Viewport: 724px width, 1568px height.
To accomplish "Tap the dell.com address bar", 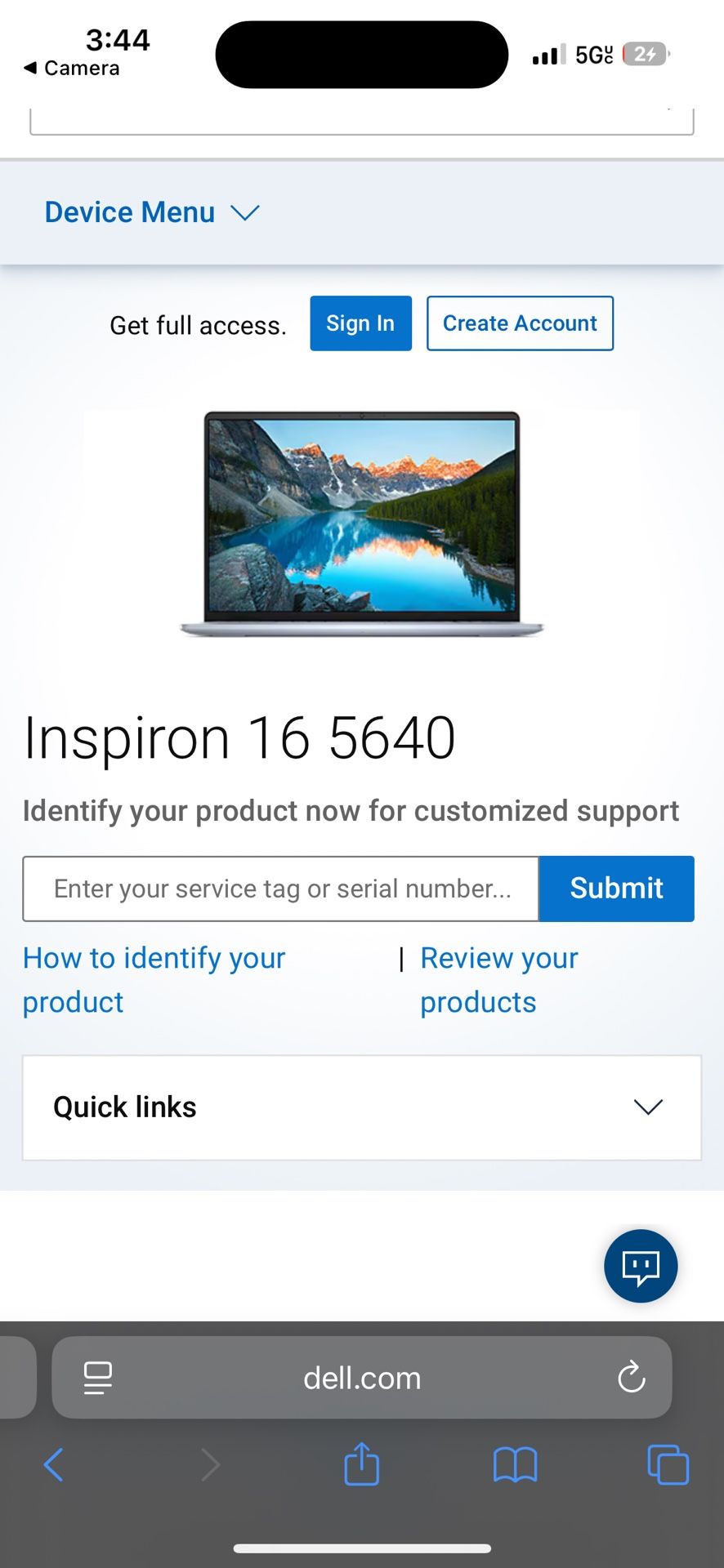I will [362, 1378].
